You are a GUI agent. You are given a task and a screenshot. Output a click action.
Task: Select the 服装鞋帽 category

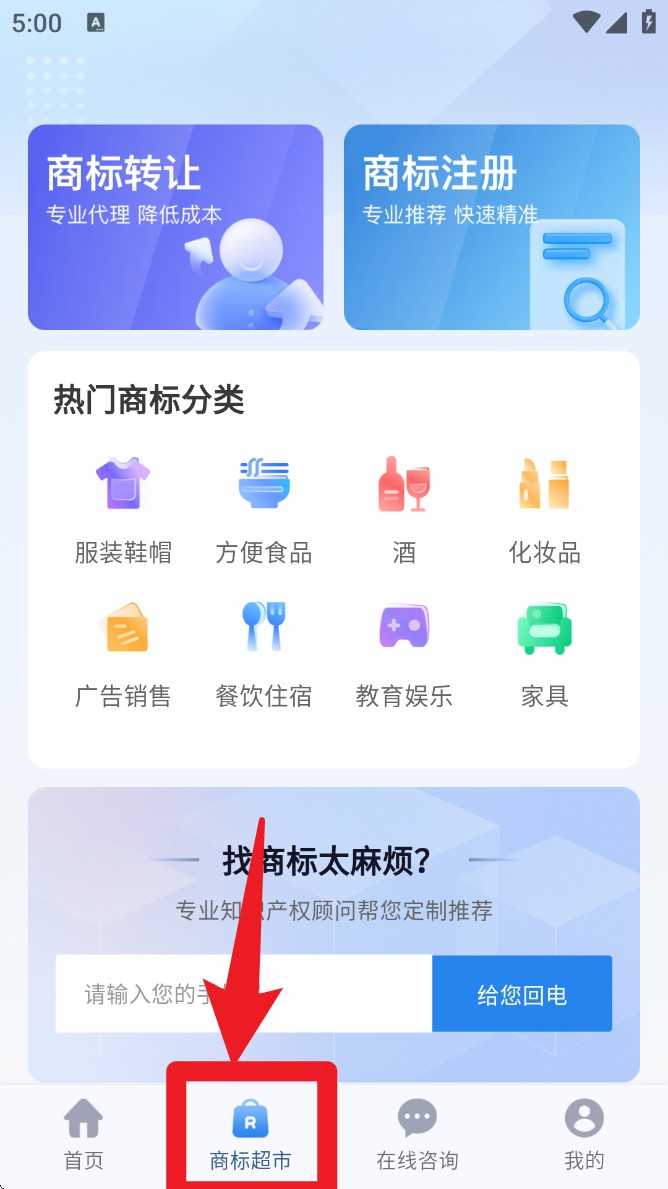123,509
